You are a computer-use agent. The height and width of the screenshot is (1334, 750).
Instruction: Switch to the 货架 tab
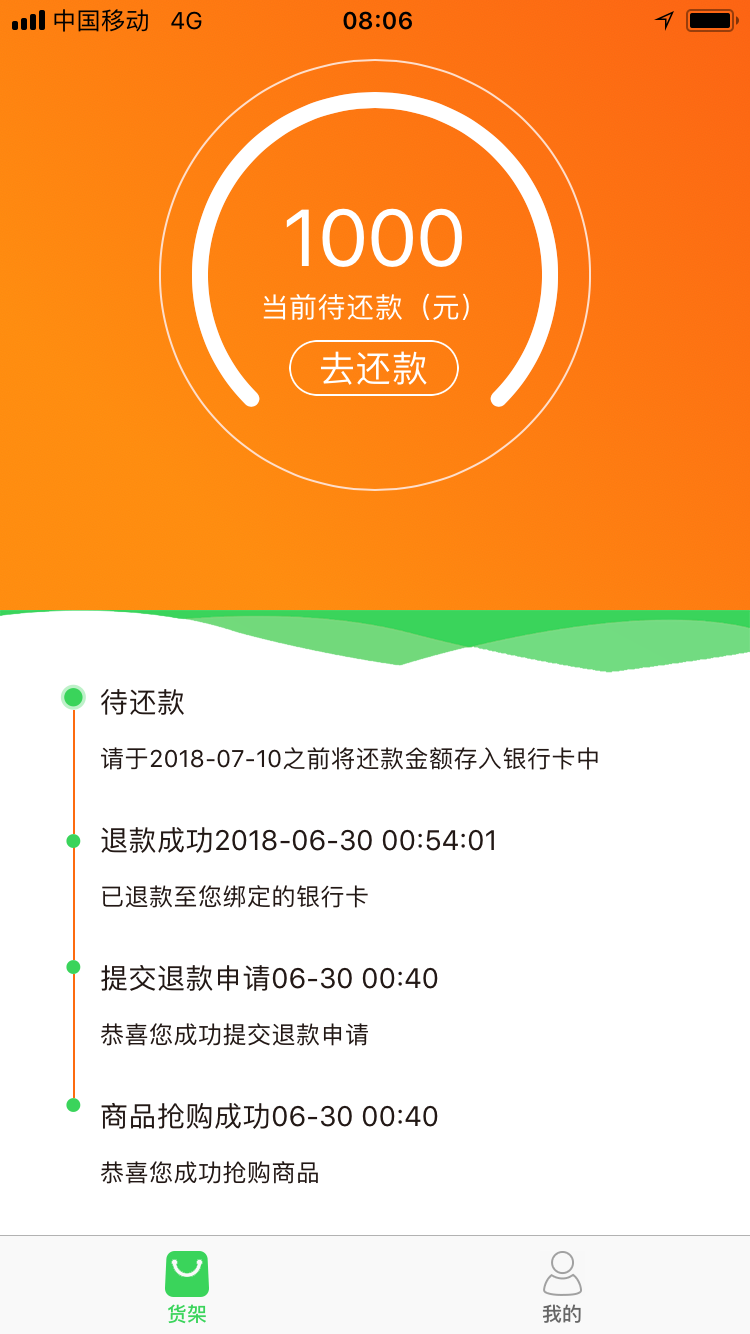(187, 1287)
